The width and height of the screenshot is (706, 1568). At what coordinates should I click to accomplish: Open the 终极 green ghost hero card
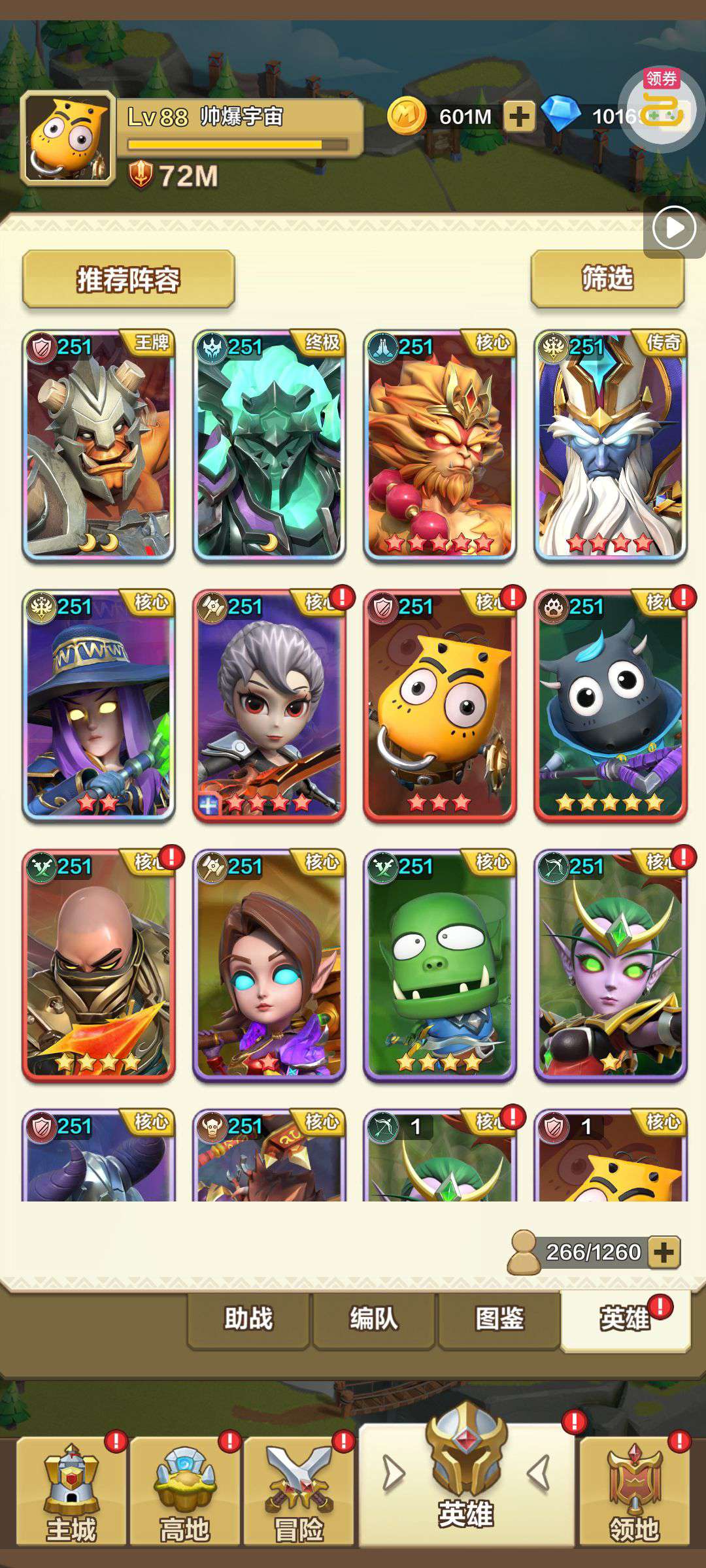pyautogui.click(x=269, y=446)
